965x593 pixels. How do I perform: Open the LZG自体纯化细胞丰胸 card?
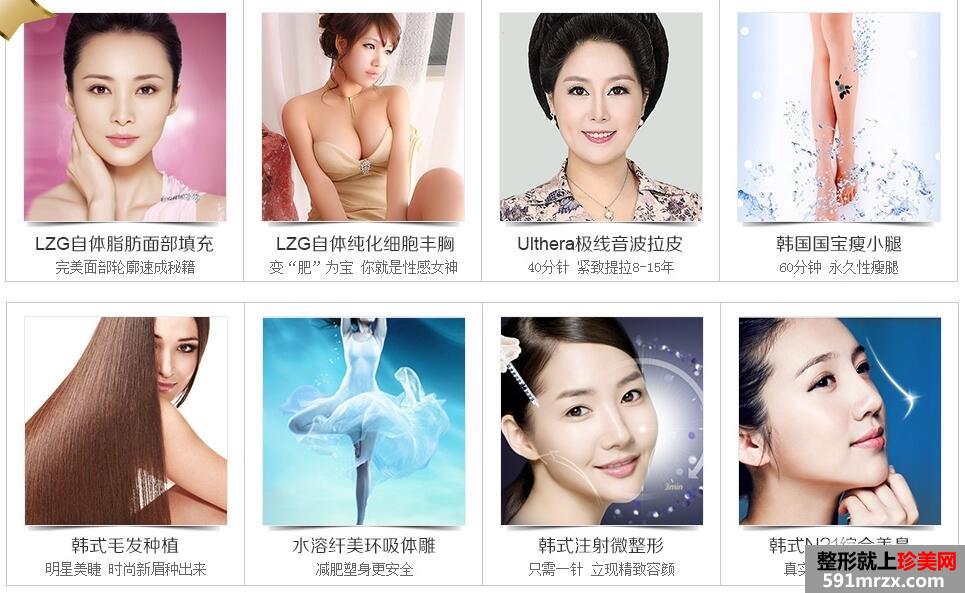[363, 118]
